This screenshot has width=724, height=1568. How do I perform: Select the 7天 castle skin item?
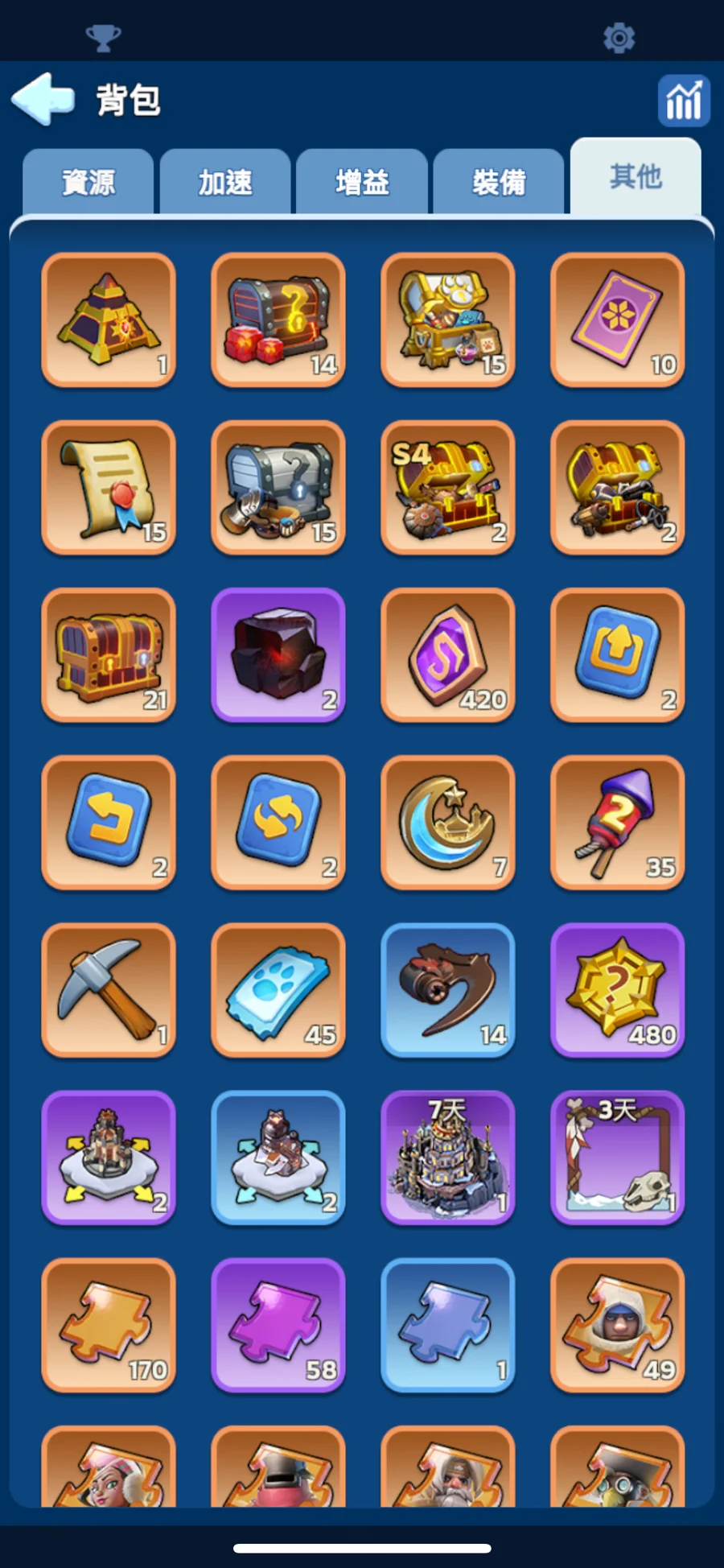point(448,1157)
